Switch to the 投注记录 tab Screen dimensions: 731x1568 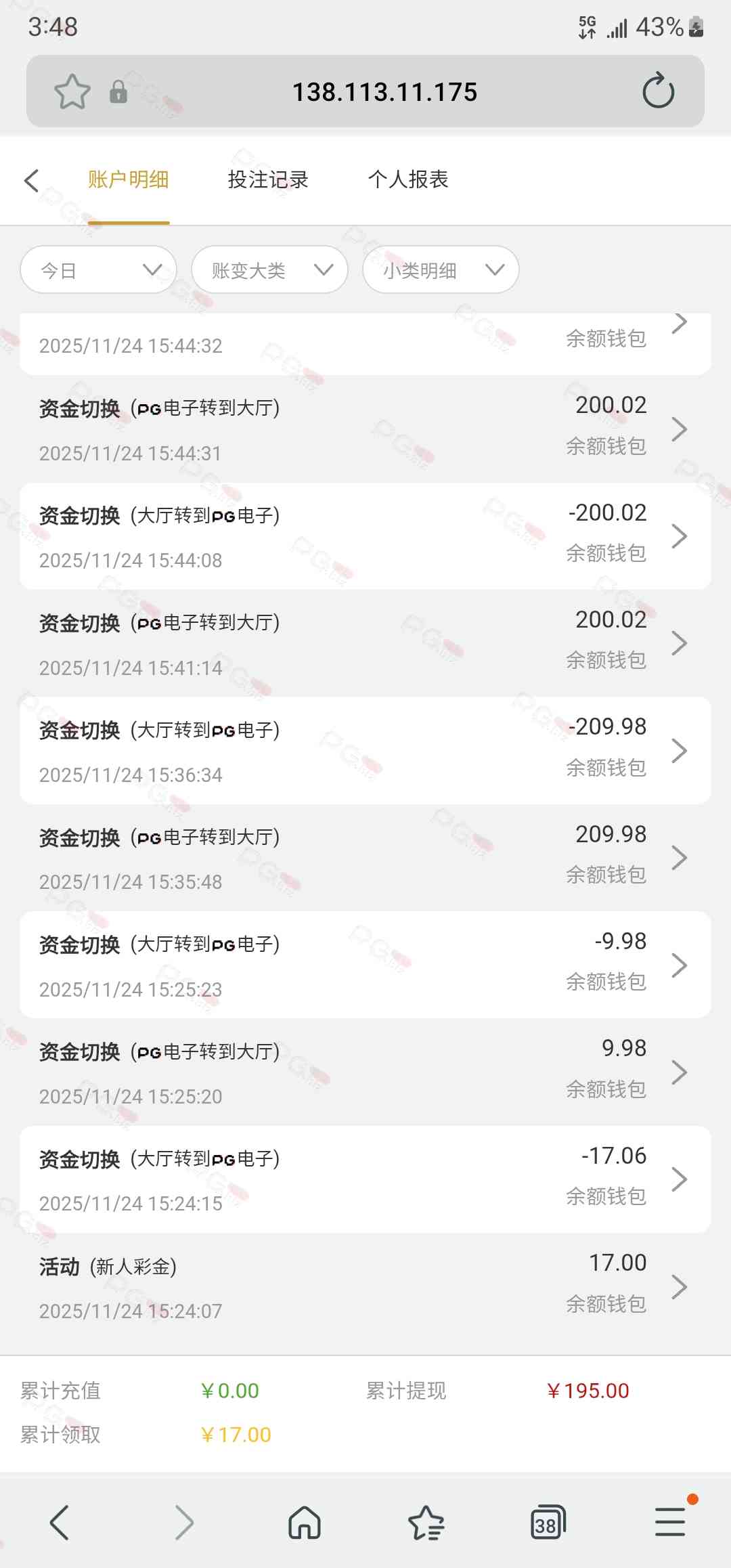(268, 180)
